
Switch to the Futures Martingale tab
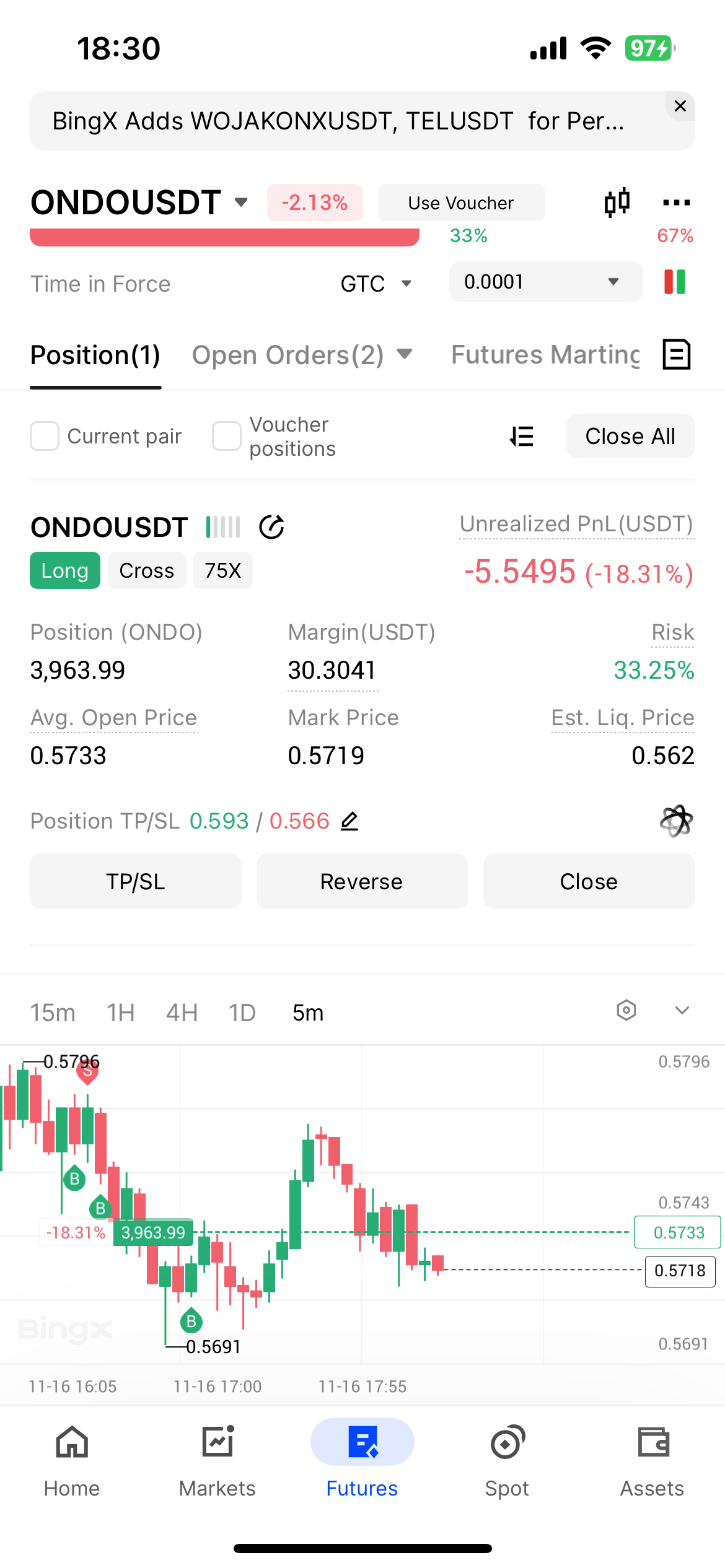coord(545,355)
